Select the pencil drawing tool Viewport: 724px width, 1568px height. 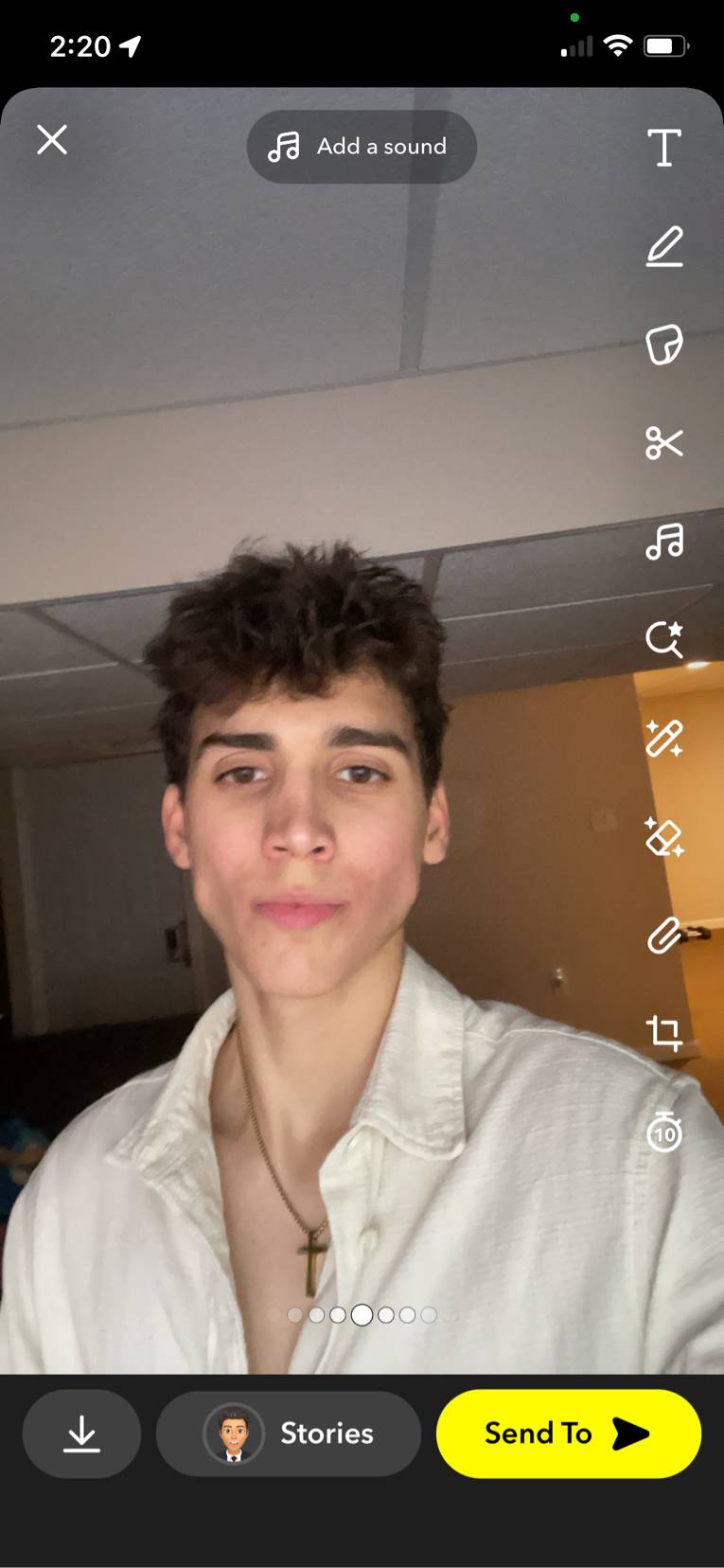click(x=664, y=247)
